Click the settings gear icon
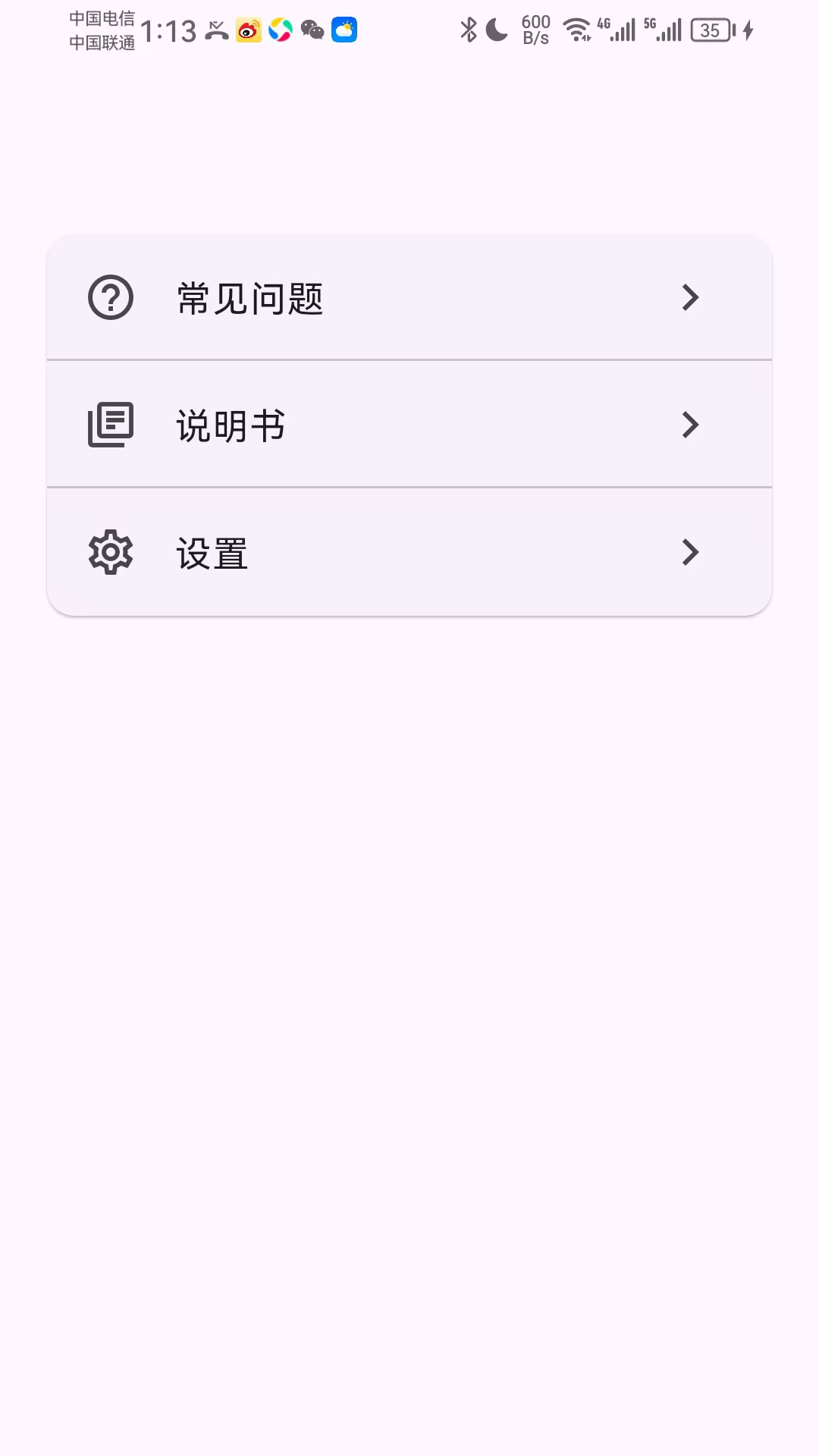The image size is (819, 1456). point(111,553)
